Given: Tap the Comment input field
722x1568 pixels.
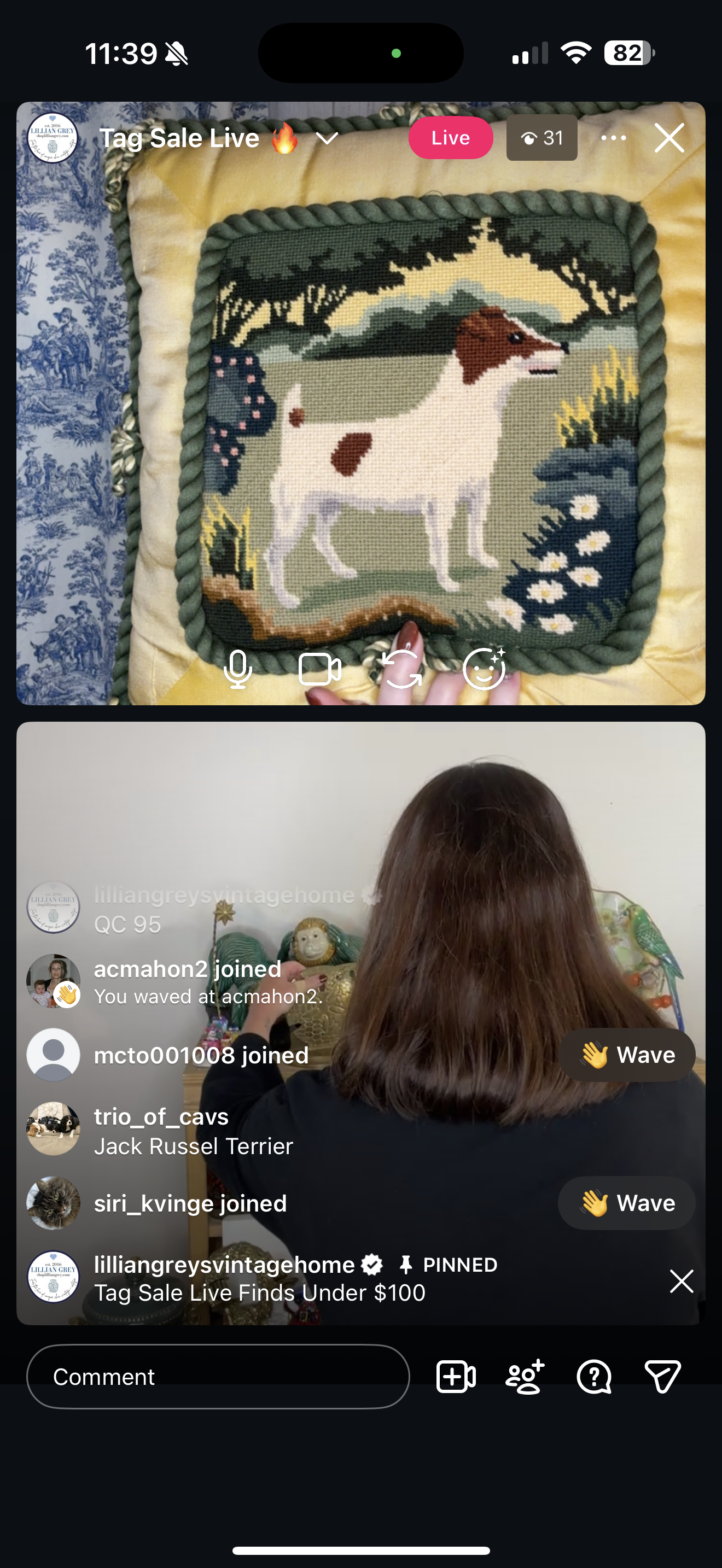Looking at the screenshot, I should (218, 1376).
